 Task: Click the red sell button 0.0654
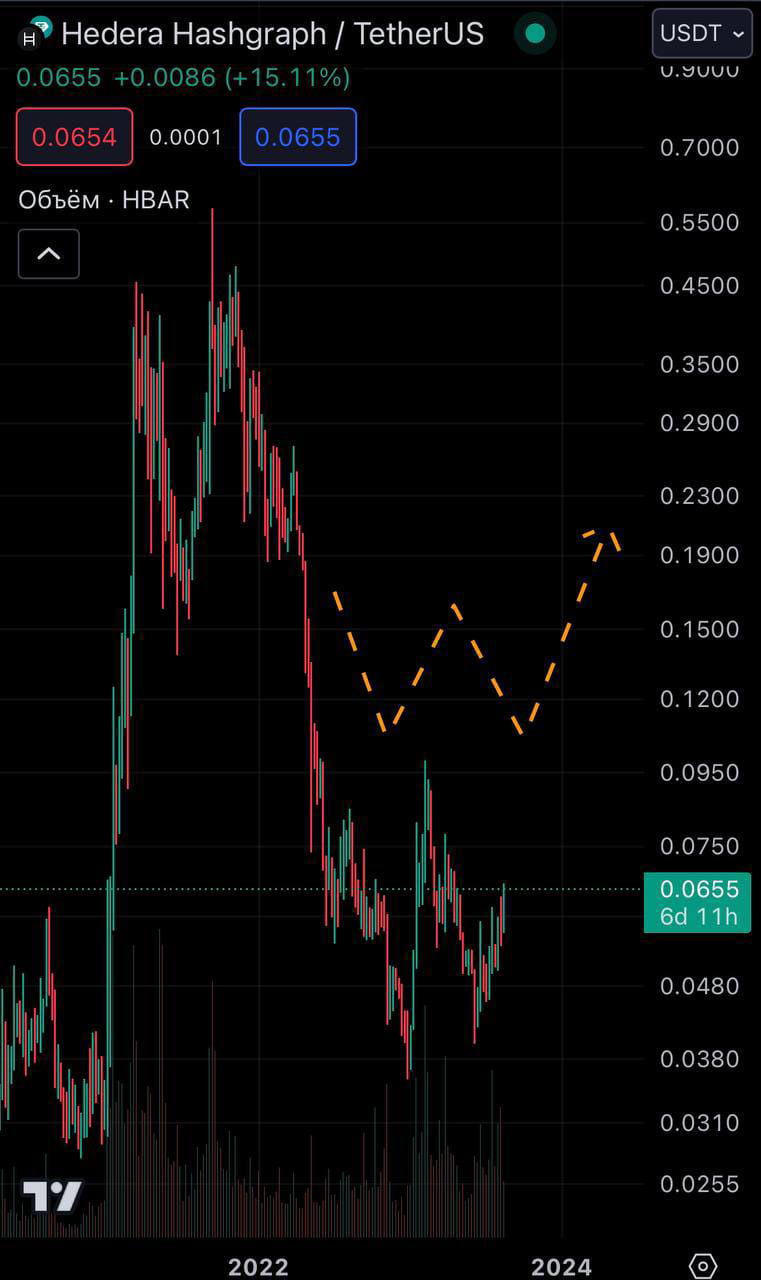(x=74, y=137)
